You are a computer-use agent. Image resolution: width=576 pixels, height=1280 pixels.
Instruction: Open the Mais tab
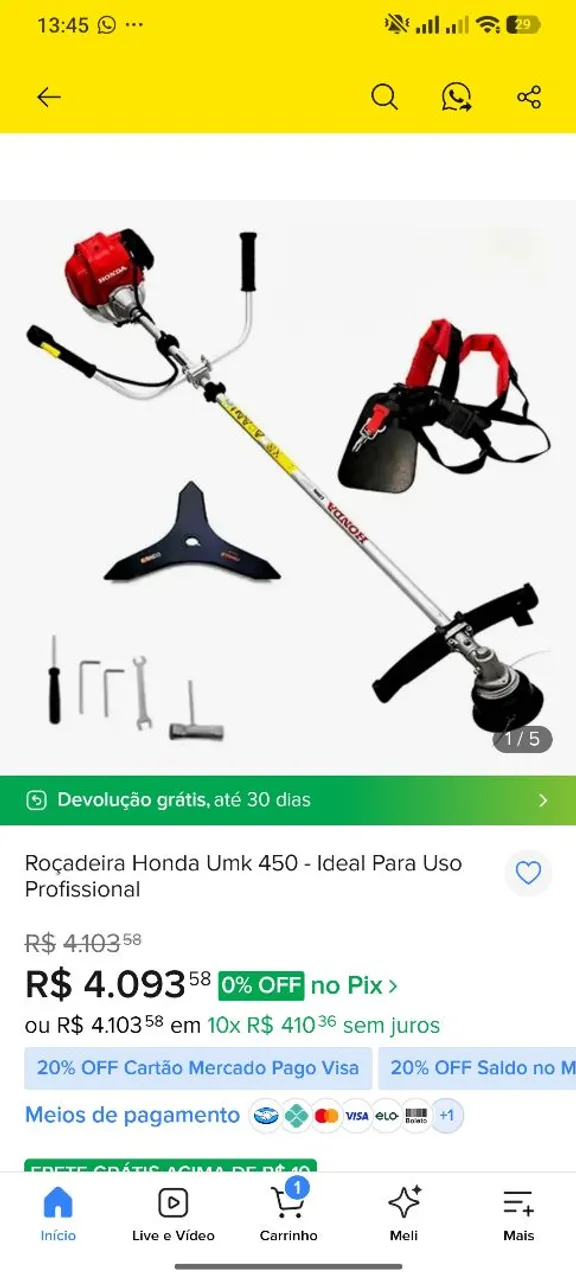pos(519,1213)
